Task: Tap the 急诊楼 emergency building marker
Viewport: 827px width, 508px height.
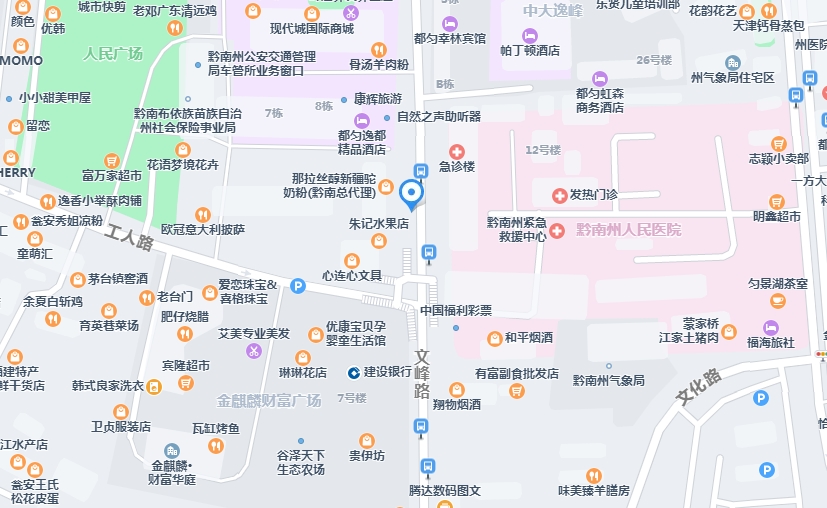Action: (x=455, y=150)
